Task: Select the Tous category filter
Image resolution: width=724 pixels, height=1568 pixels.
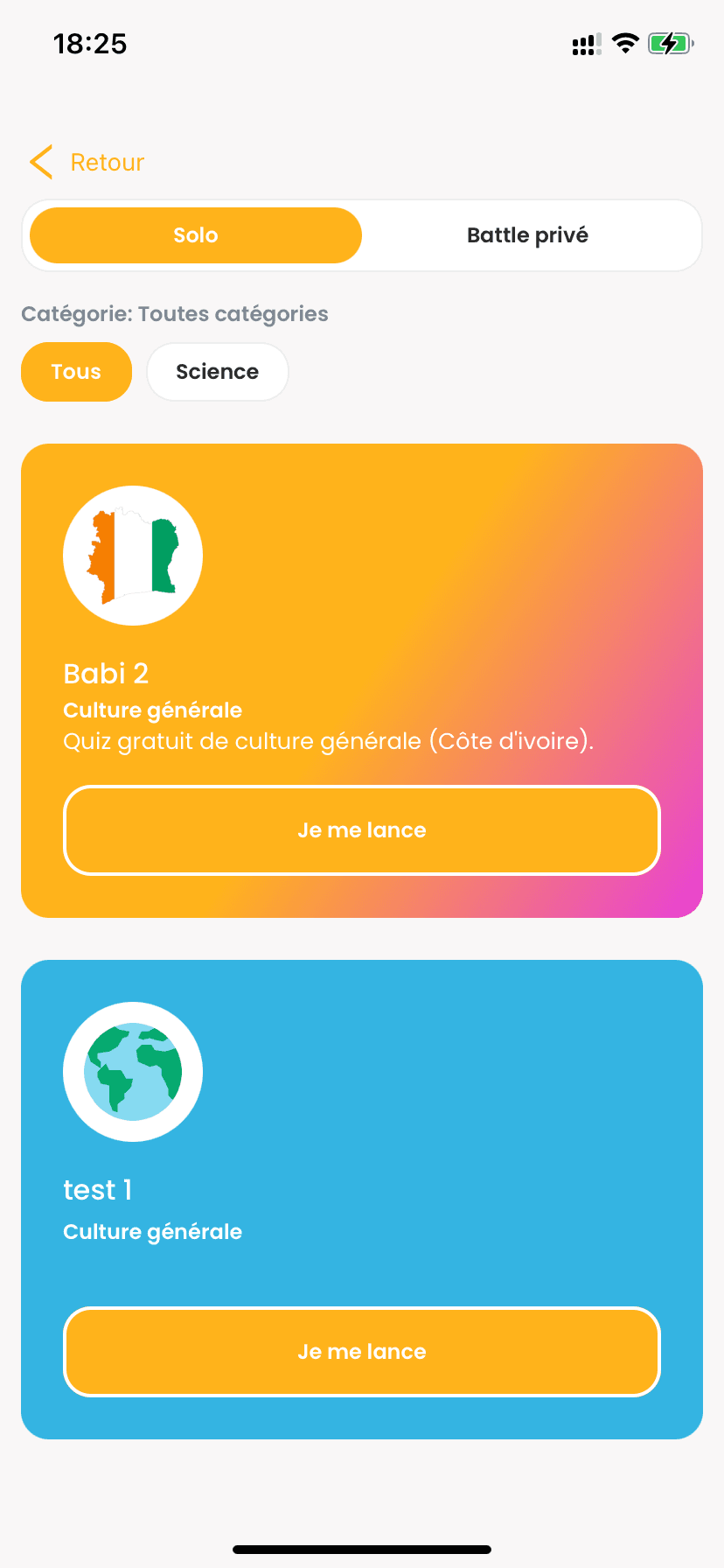Action: coord(76,371)
